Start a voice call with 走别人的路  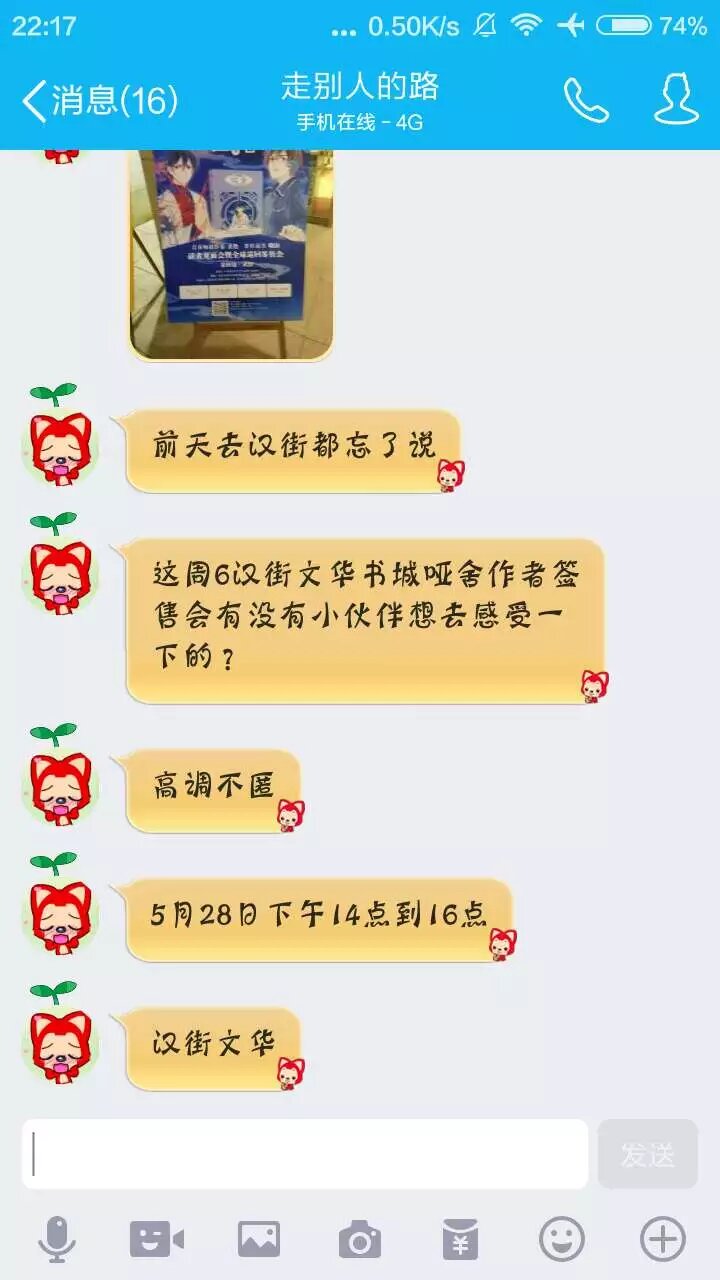click(x=585, y=100)
